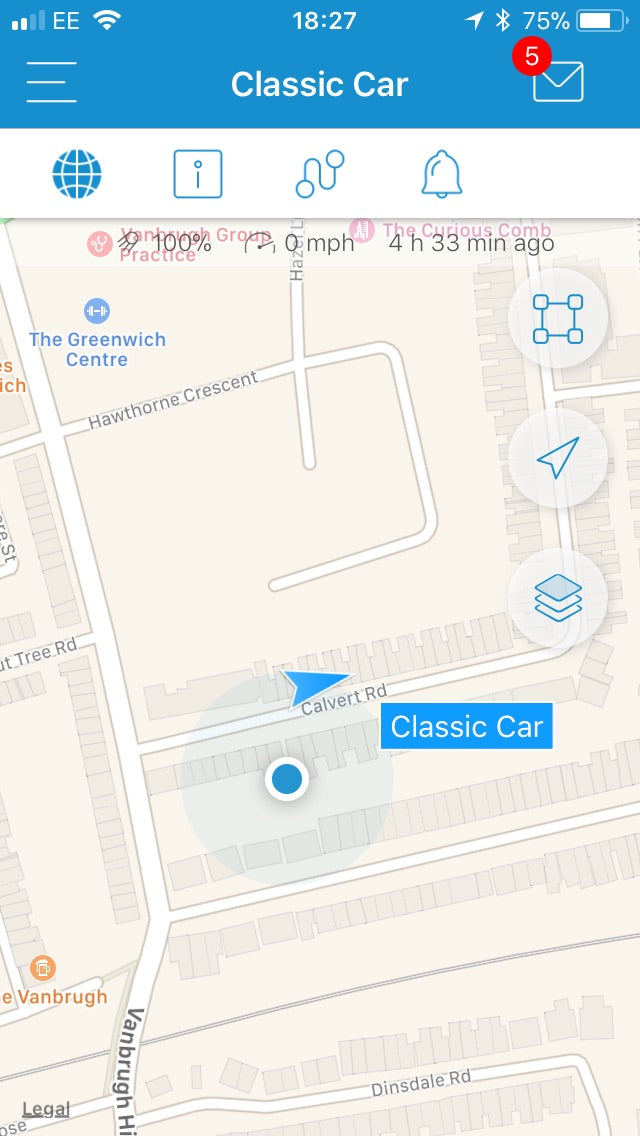
Task: Open the messages inbox envelope
Action: tap(557, 82)
